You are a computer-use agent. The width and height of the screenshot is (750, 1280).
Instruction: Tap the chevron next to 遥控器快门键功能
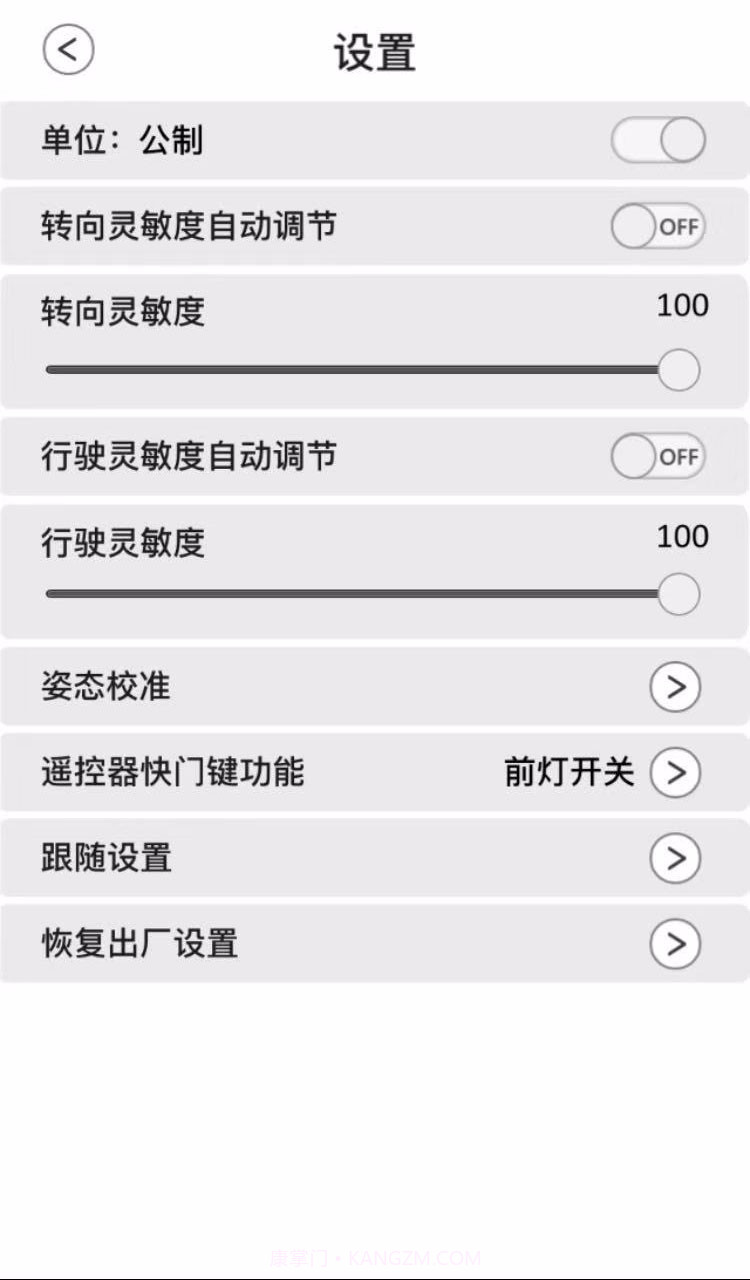click(x=677, y=772)
